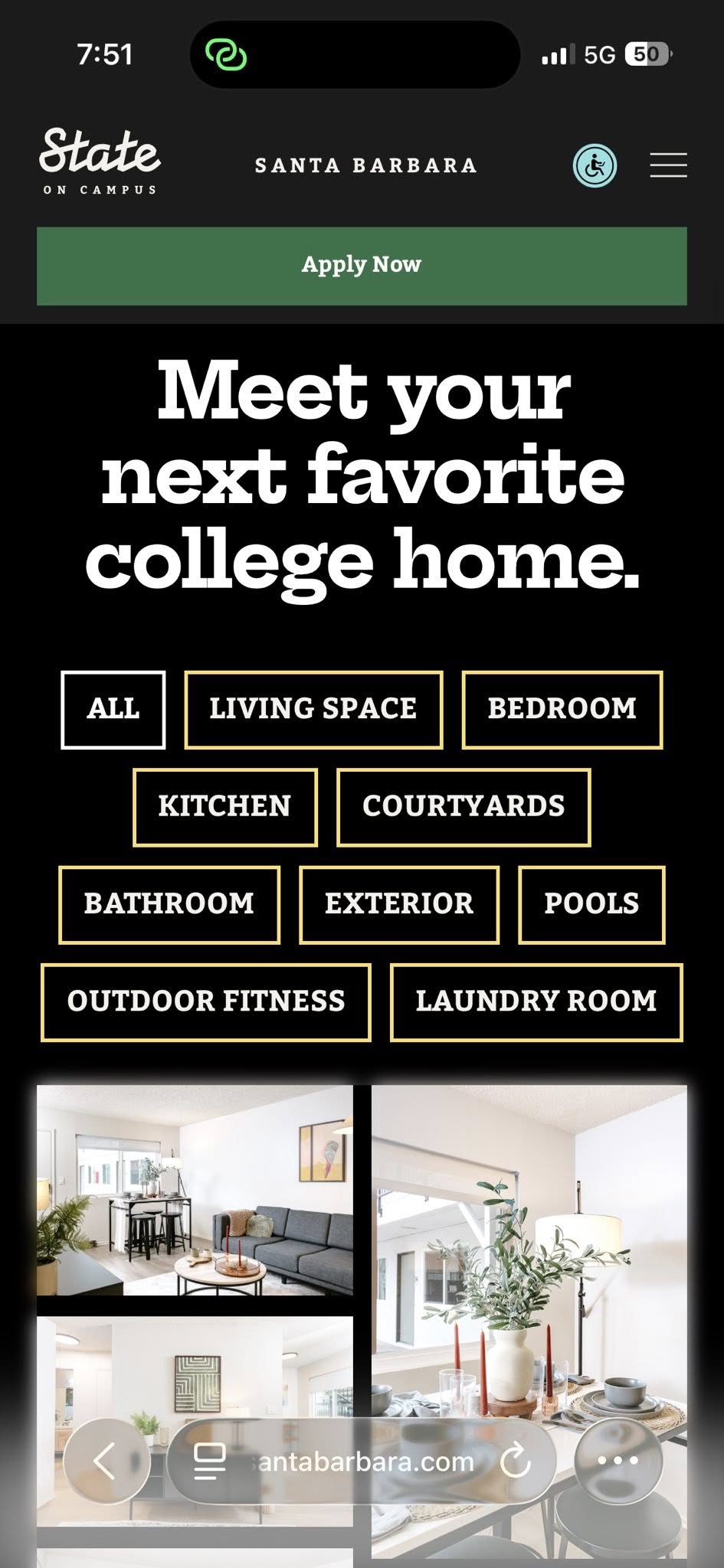Filter photos by Living Space
Screen dimensions: 724x1568
point(313,709)
